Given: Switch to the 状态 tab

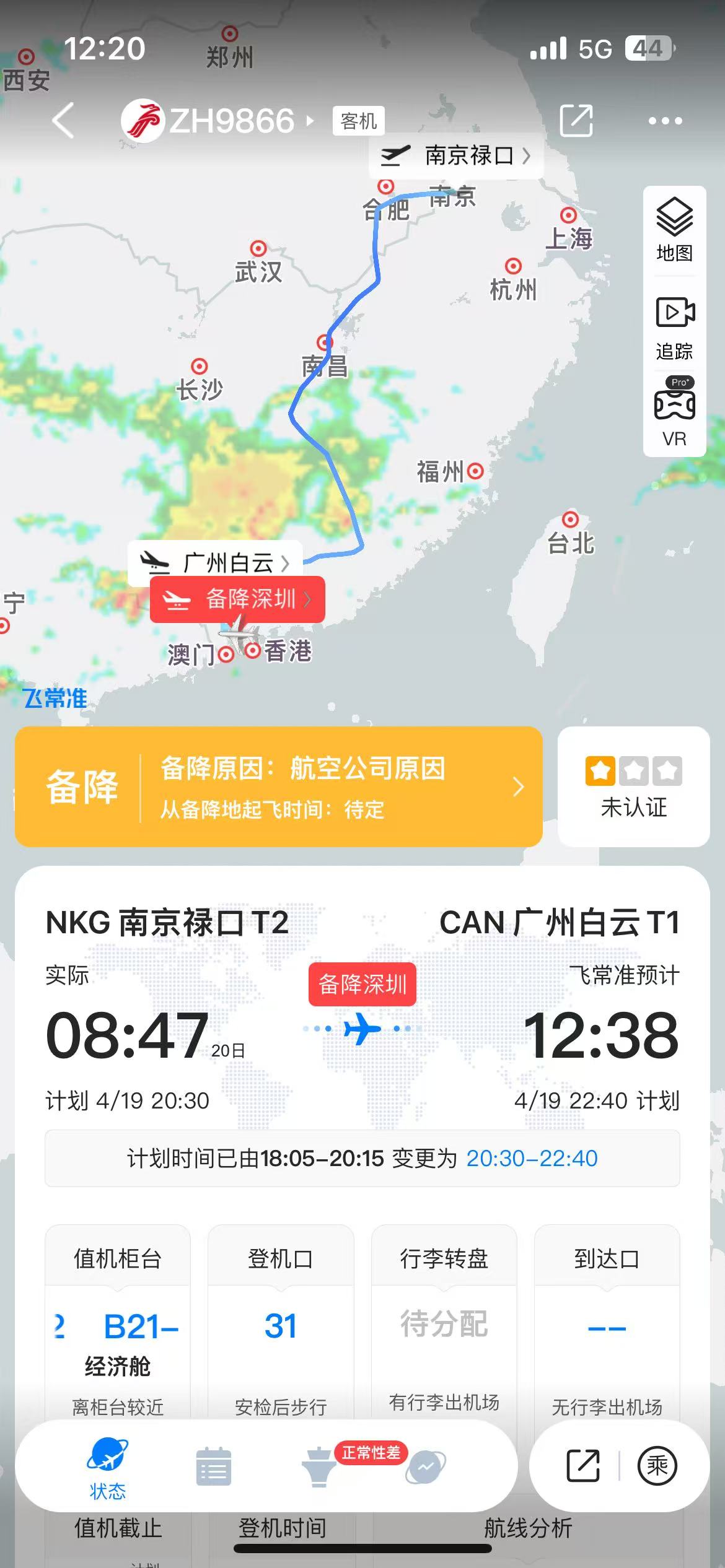Looking at the screenshot, I should click(x=107, y=1468).
